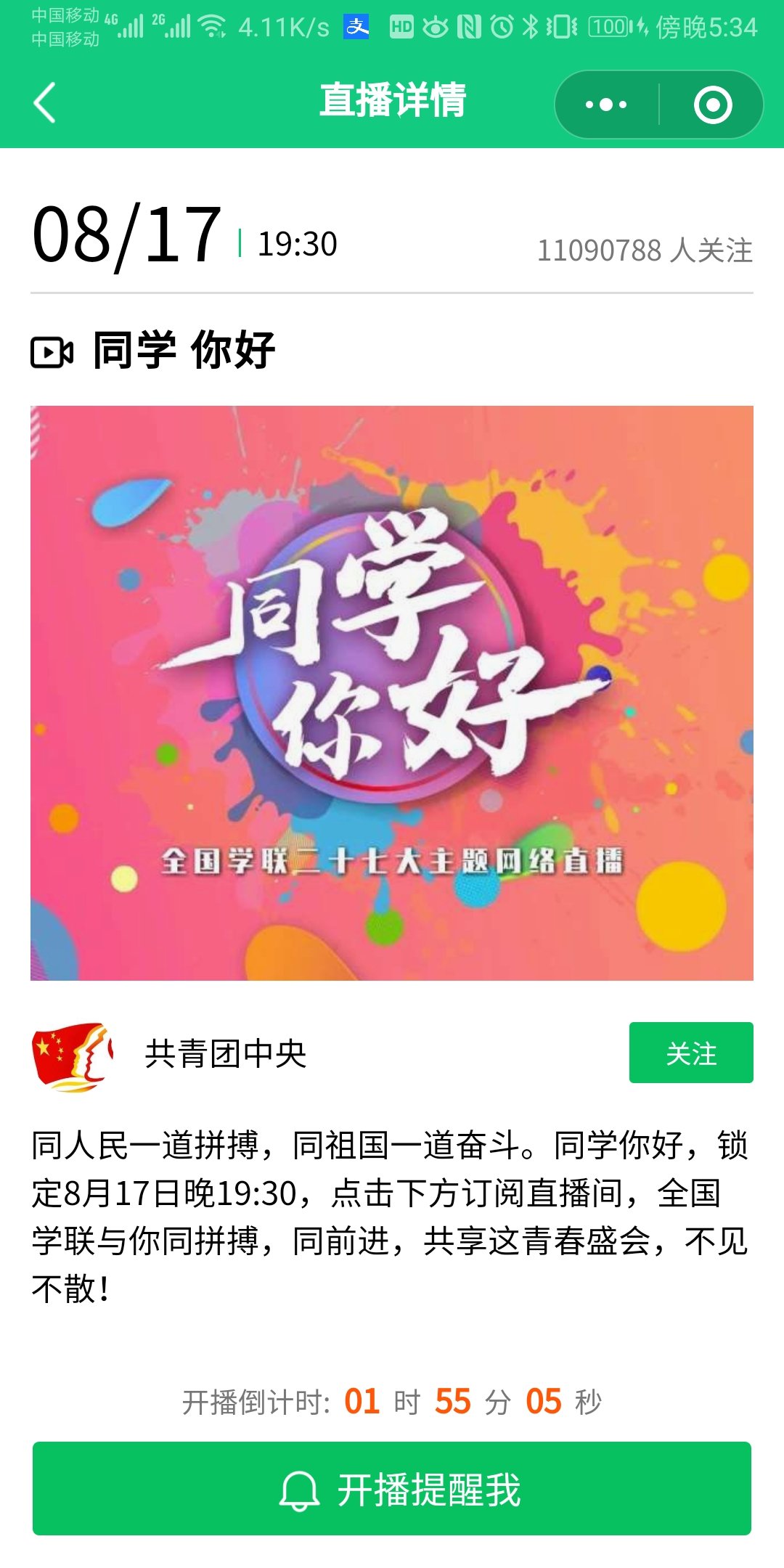Follow 共青团中央 with the 关注 button
The height and width of the screenshot is (1568, 784).
pyautogui.click(x=690, y=1053)
